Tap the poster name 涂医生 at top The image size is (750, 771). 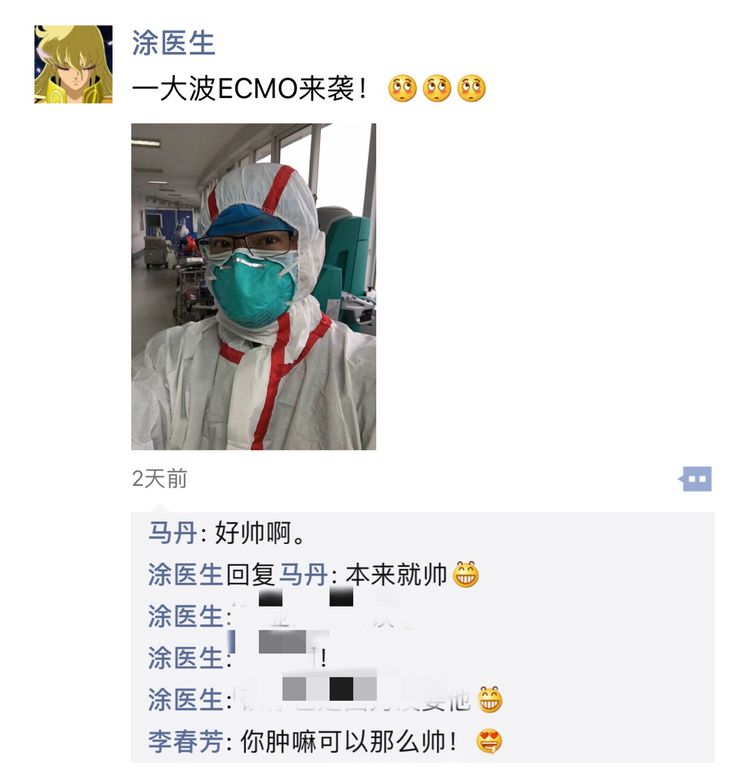173,43
